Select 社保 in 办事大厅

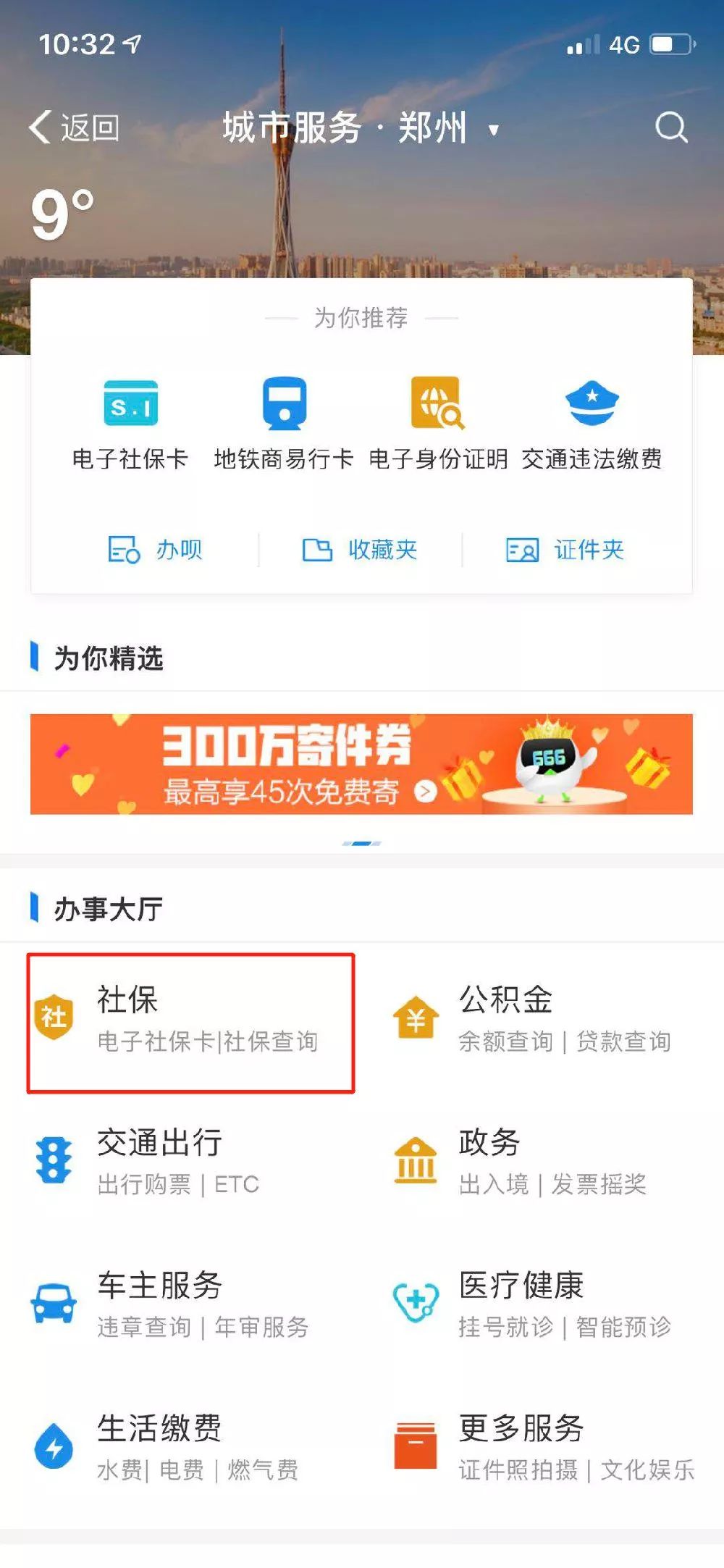190,1020
